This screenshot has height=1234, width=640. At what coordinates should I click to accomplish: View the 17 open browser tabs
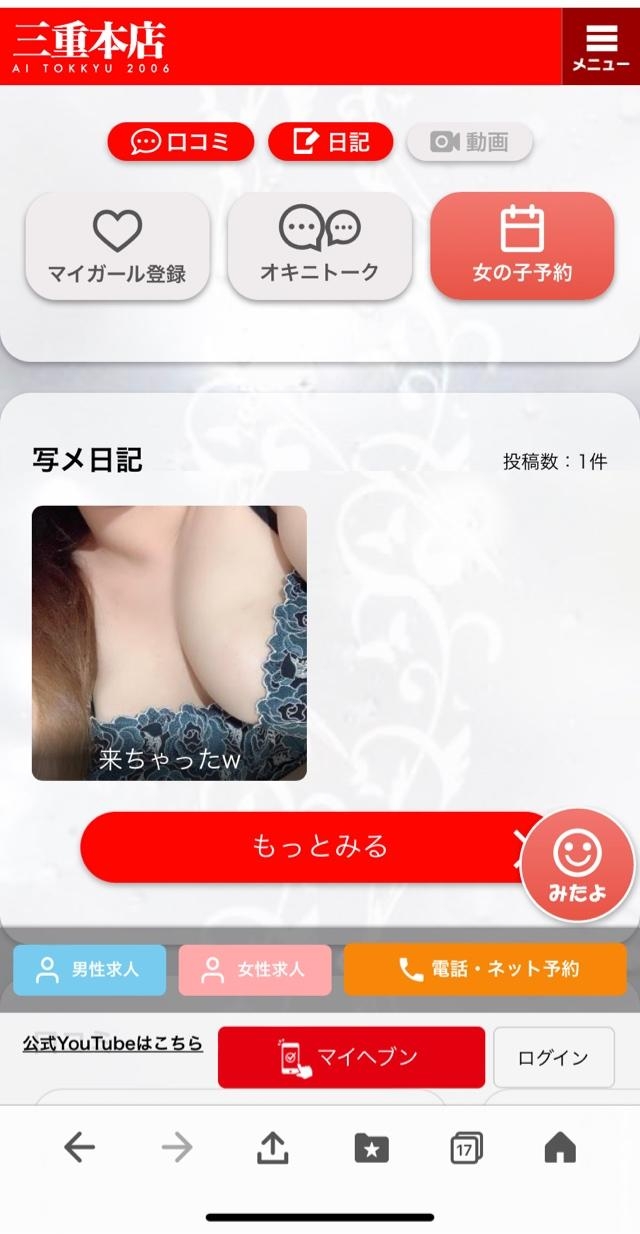tap(466, 1148)
